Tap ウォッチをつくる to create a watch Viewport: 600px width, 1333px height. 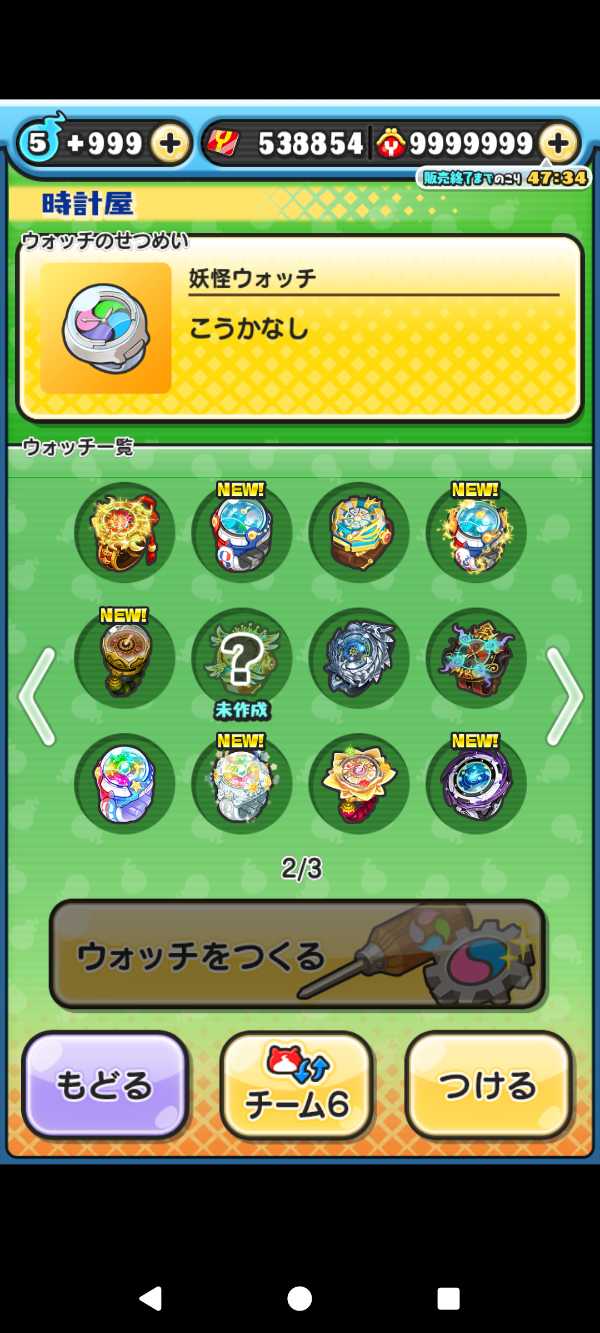(x=297, y=955)
